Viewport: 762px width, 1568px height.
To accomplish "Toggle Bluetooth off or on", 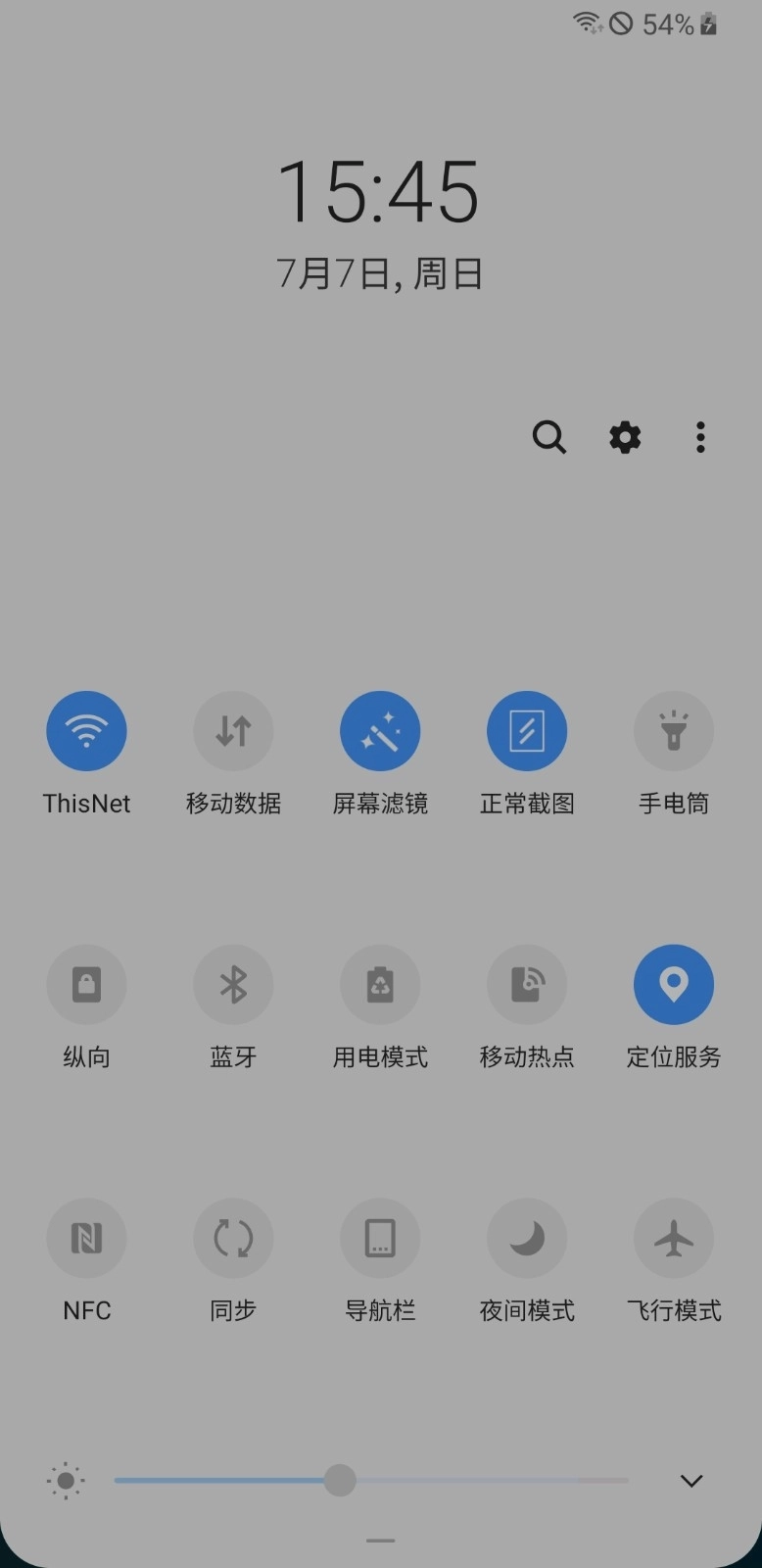I will [x=233, y=984].
